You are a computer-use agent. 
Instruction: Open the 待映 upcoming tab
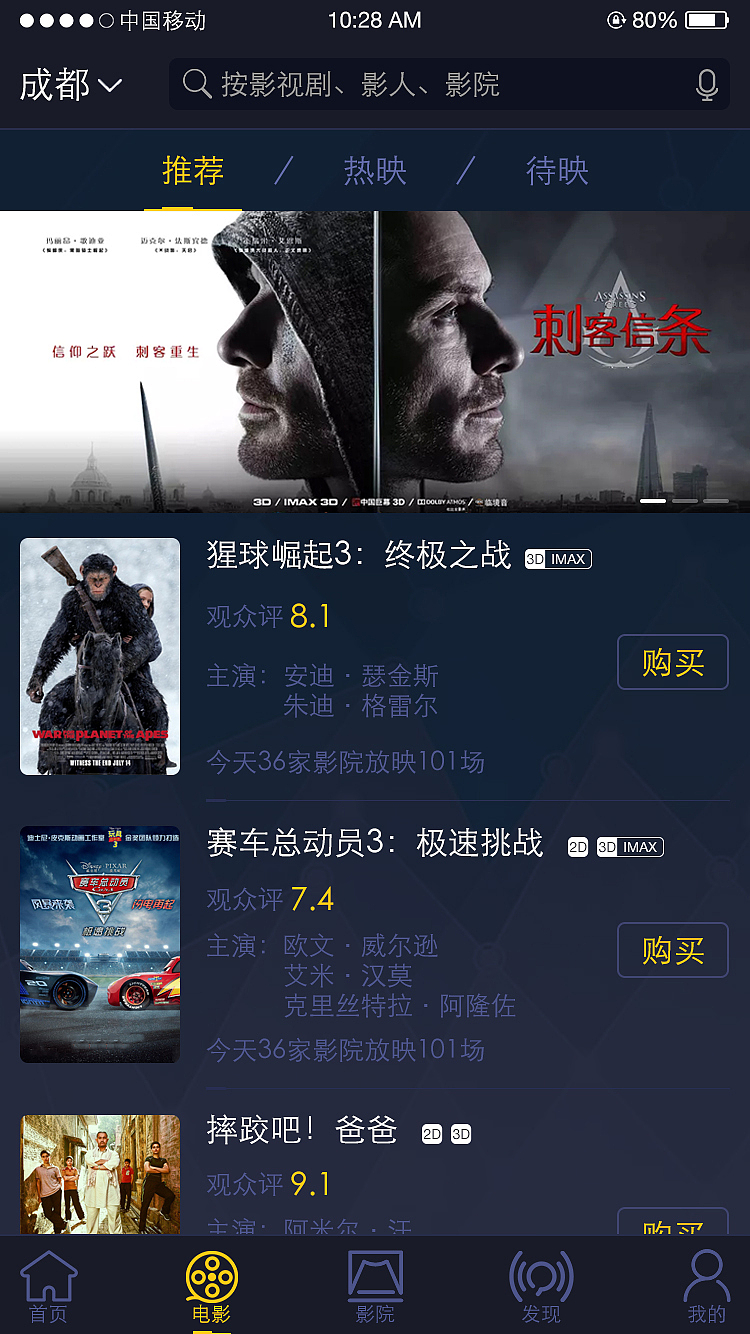pos(555,171)
